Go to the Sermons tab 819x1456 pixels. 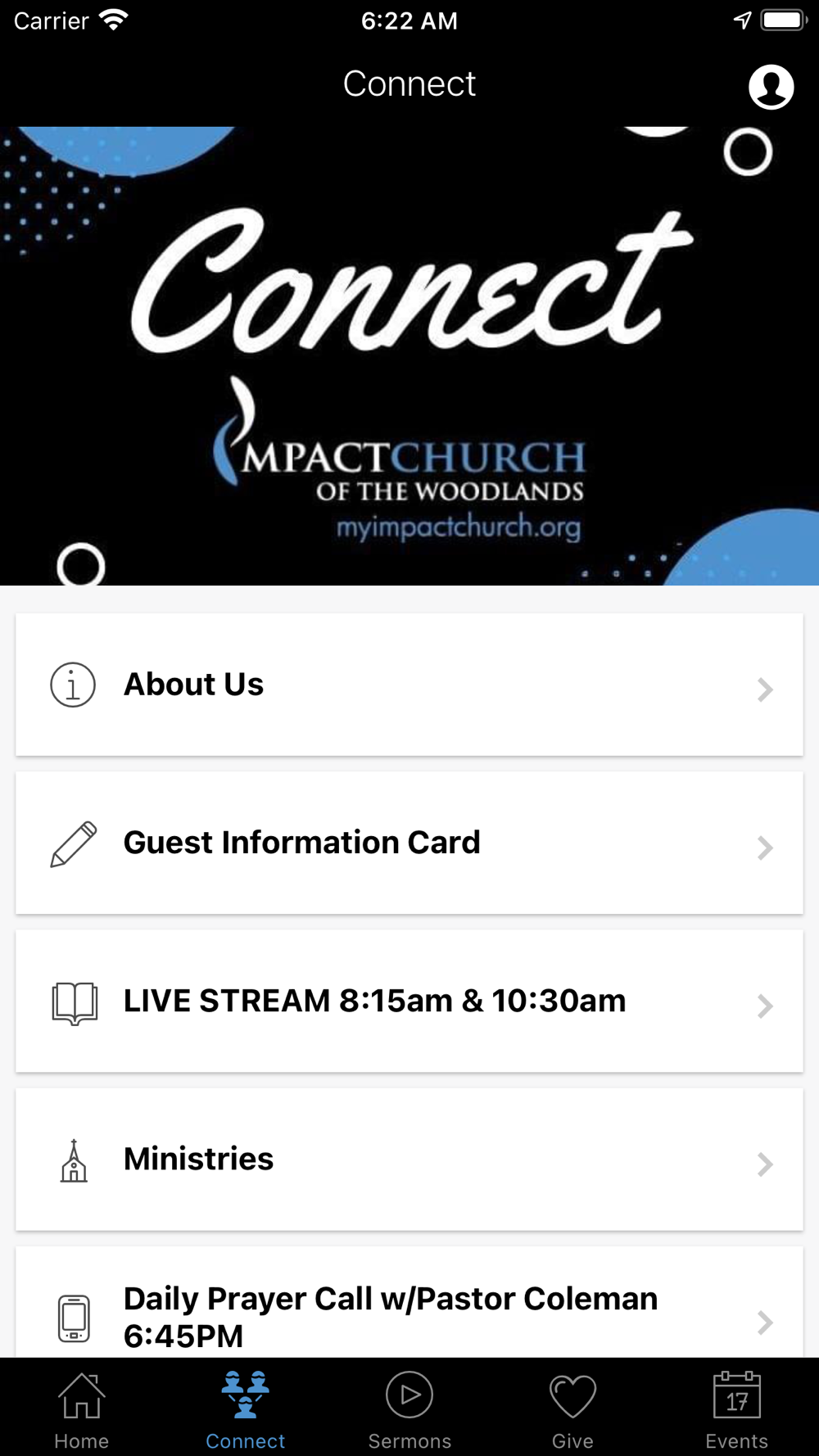pyautogui.click(x=409, y=1410)
